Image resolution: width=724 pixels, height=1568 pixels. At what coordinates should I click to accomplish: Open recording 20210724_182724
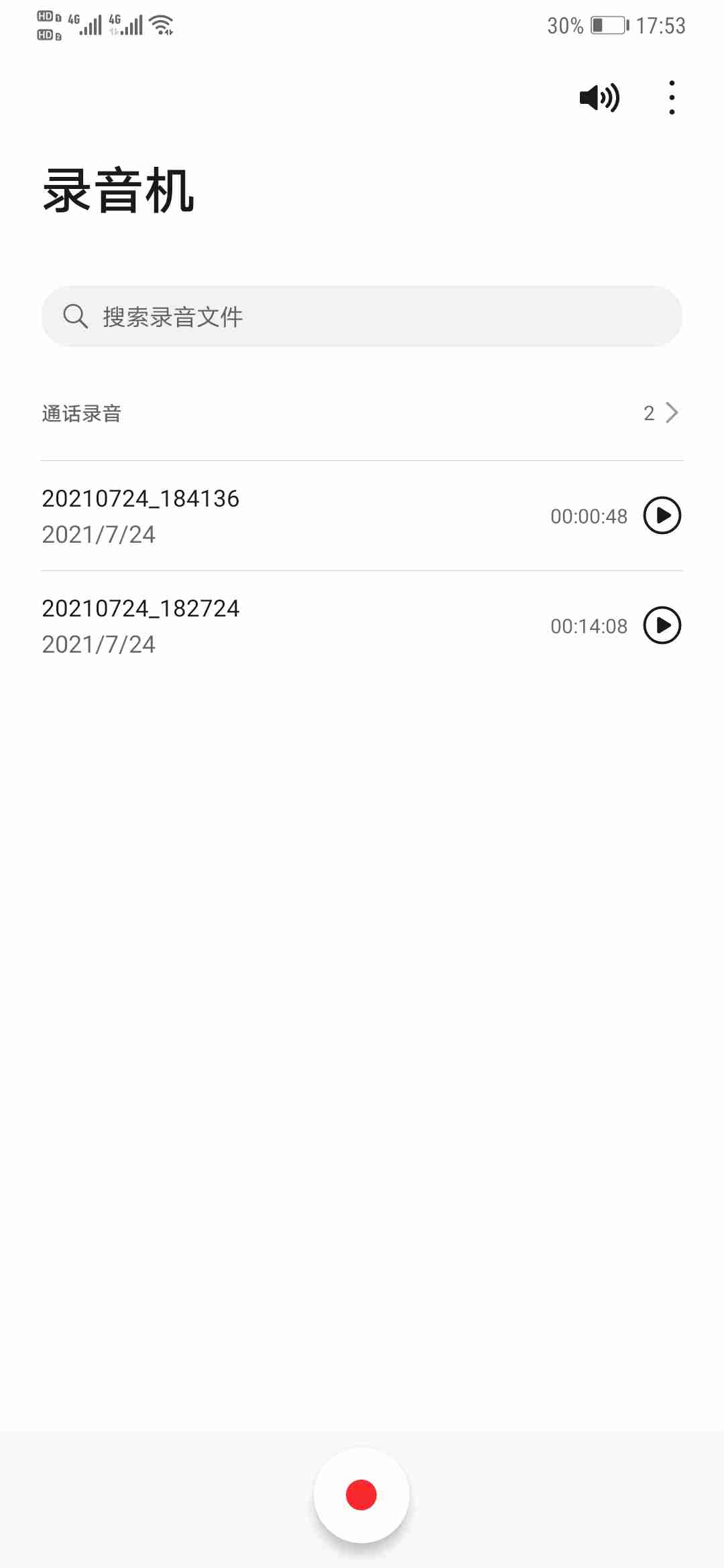tap(362, 626)
